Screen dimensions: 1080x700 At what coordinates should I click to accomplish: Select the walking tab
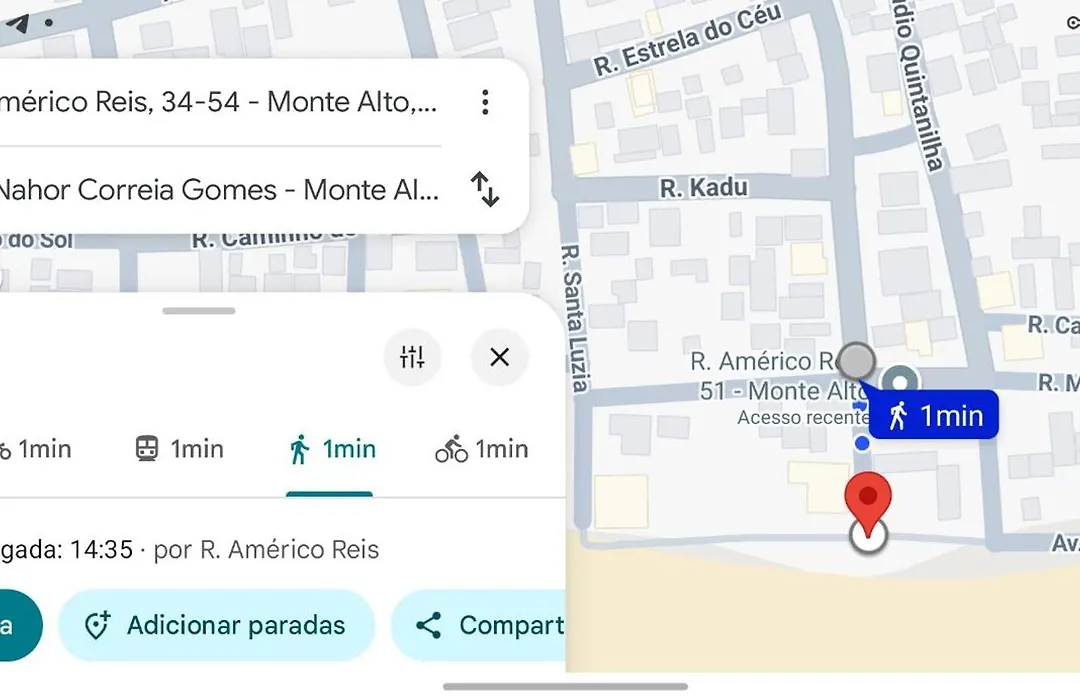pos(331,449)
